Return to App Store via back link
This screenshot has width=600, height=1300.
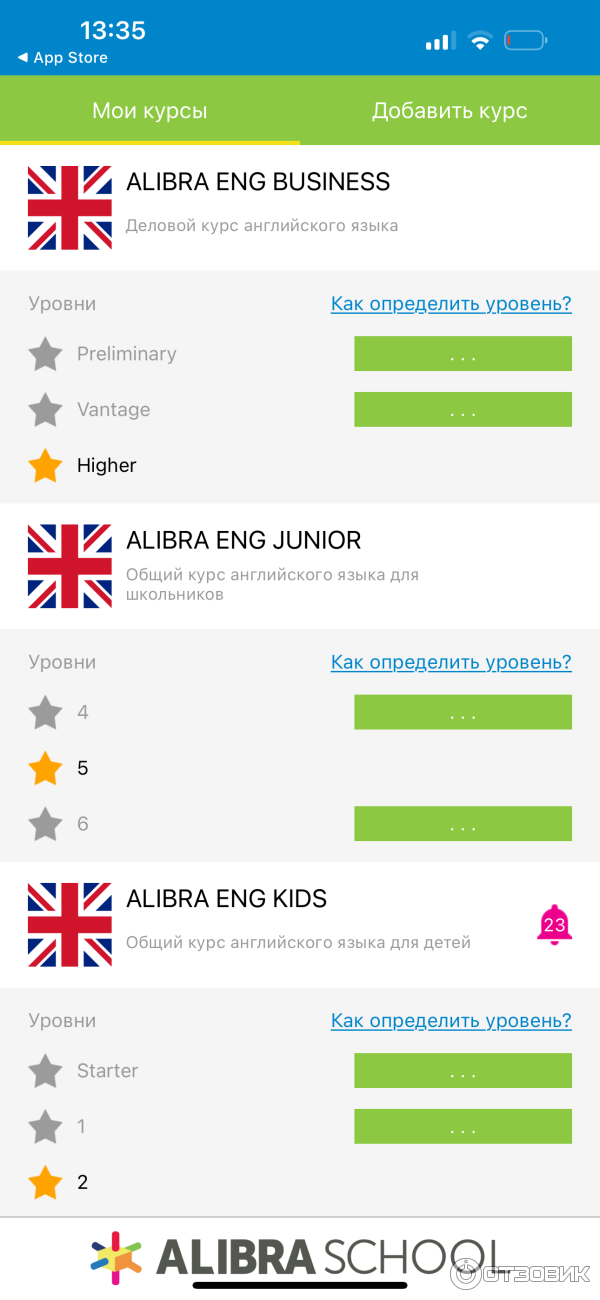[62, 58]
